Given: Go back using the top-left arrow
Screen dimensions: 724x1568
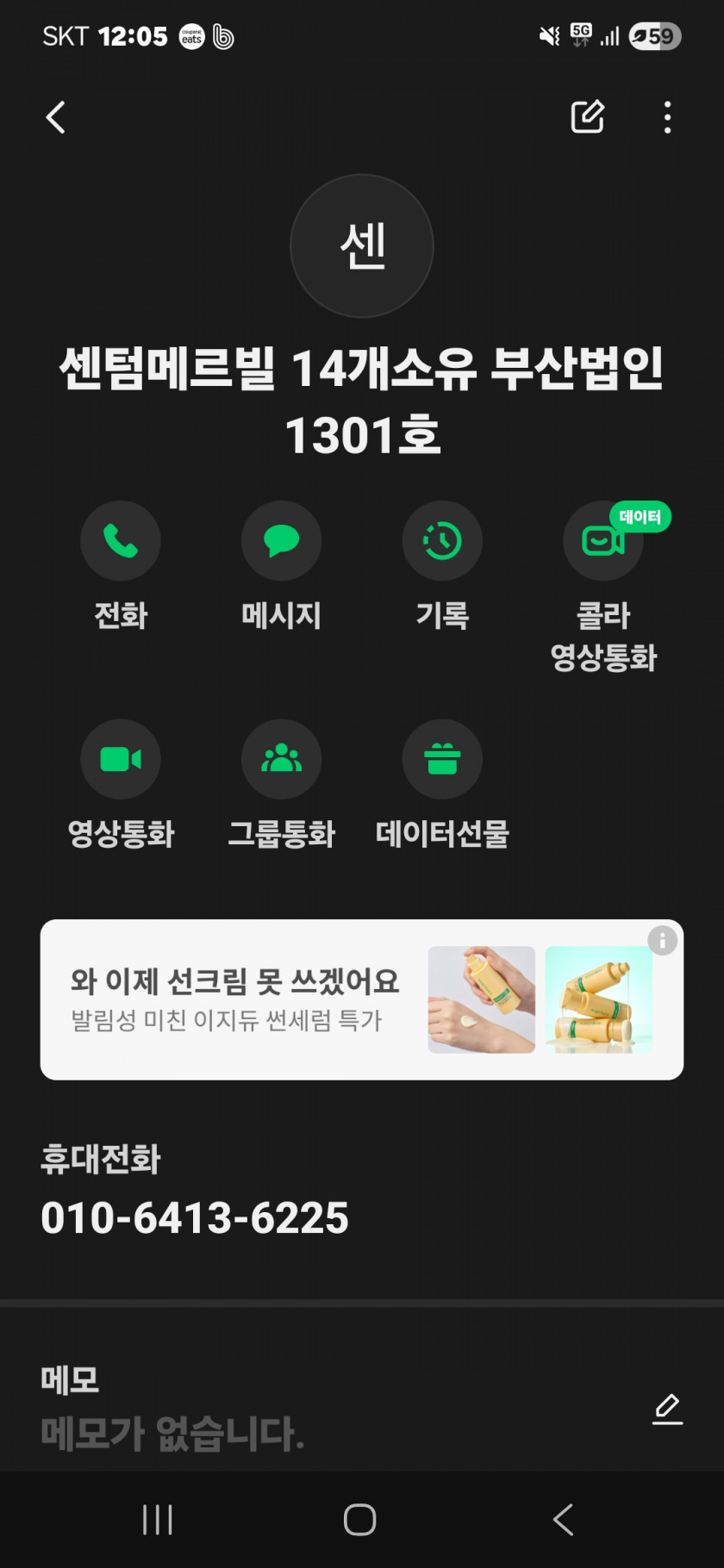Looking at the screenshot, I should pyautogui.click(x=56, y=117).
